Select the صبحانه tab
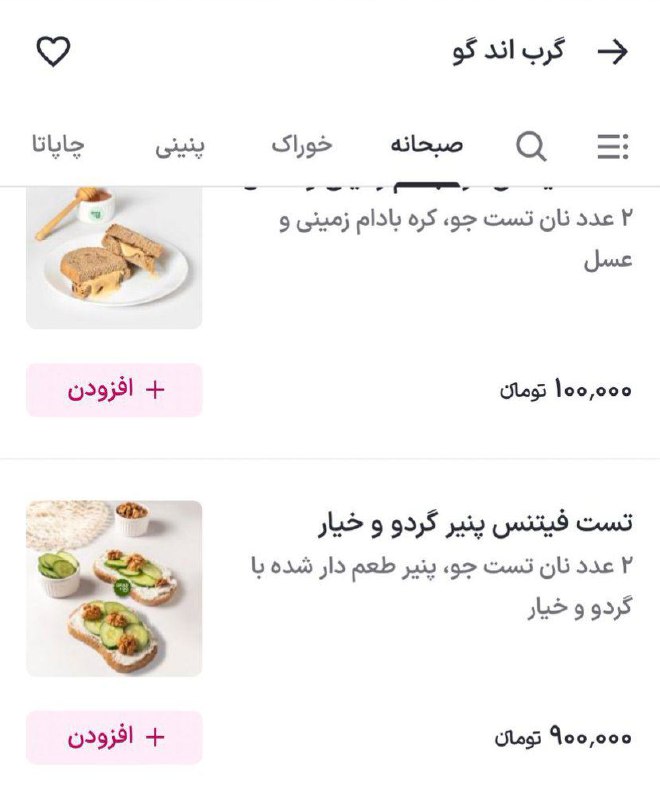660x800 pixels. [x=427, y=145]
